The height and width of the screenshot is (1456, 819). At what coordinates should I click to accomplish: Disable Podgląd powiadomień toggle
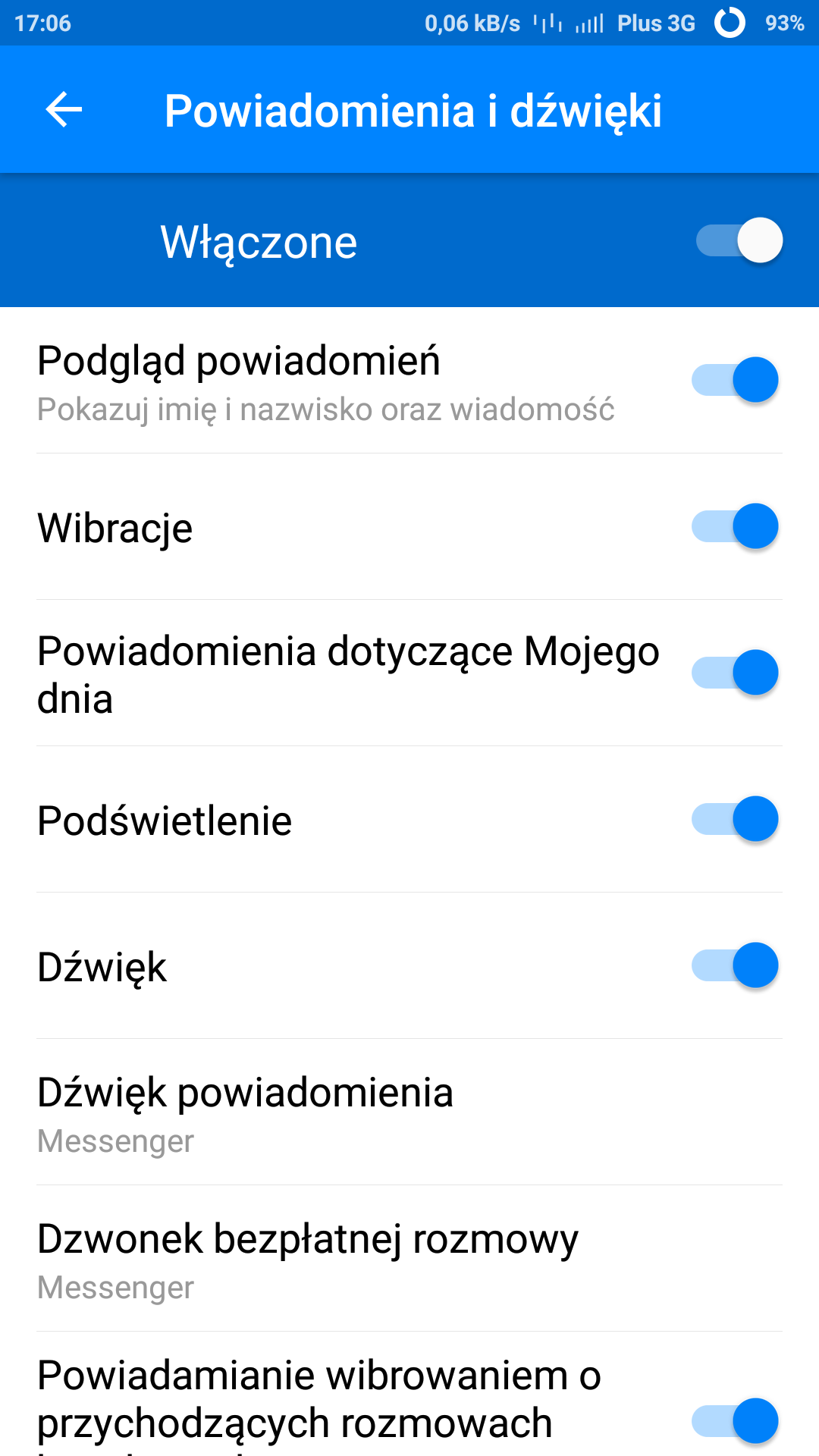734,380
